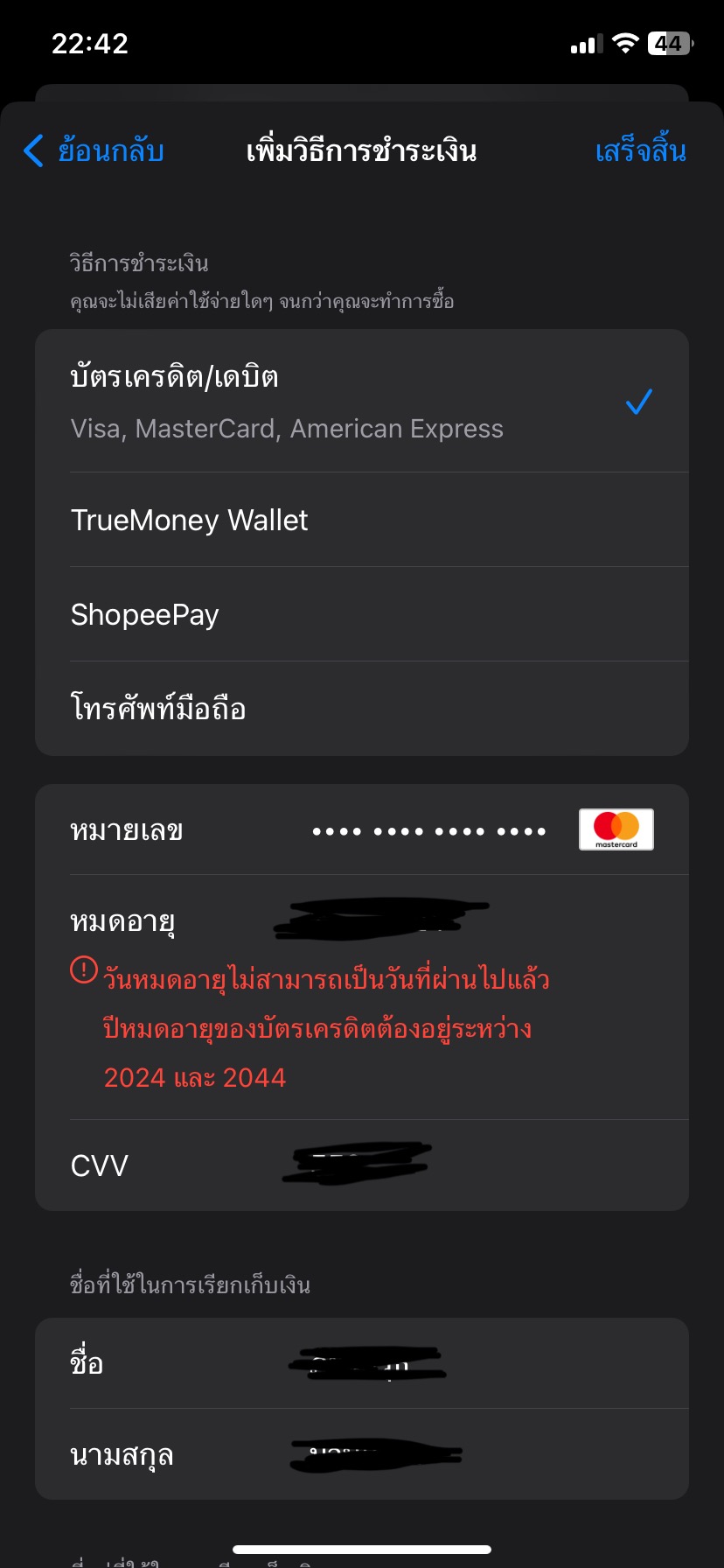
Task: Choose โทรศัพท์มือถือ payment option
Action: tap(362, 709)
